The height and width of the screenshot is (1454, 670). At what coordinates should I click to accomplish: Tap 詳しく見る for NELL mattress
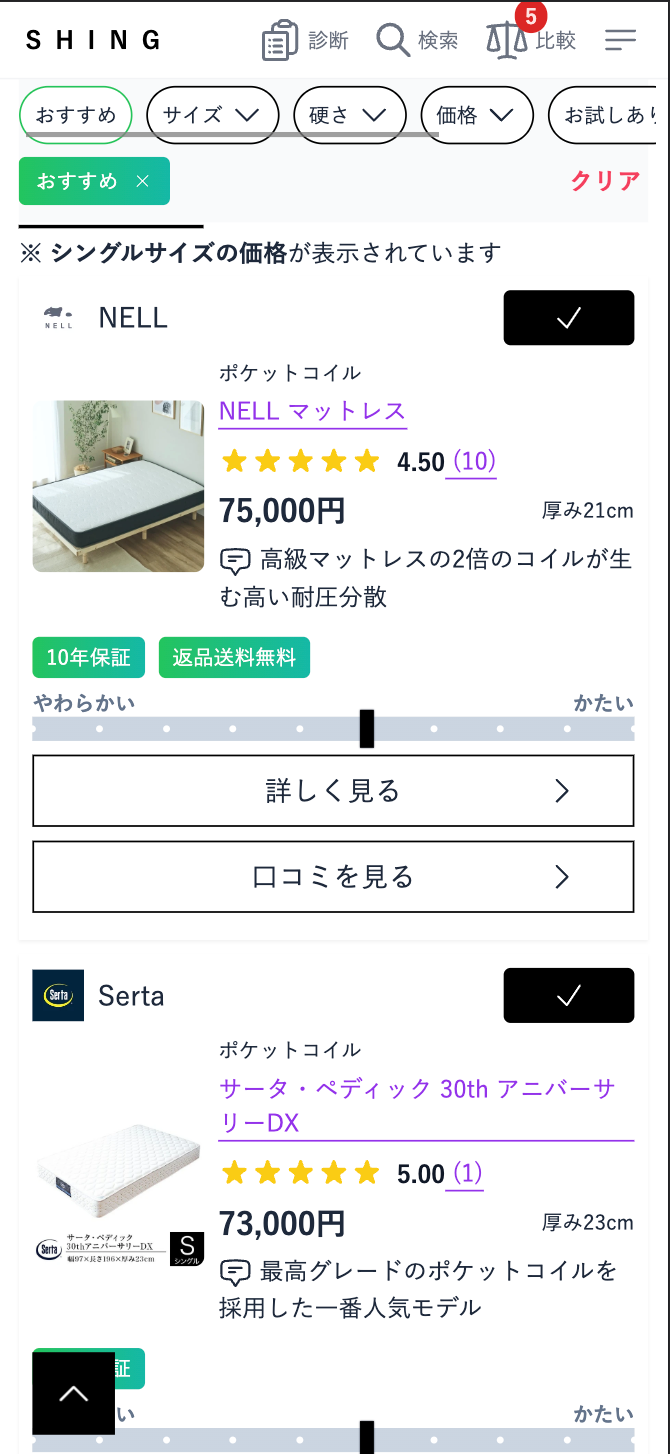(333, 791)
